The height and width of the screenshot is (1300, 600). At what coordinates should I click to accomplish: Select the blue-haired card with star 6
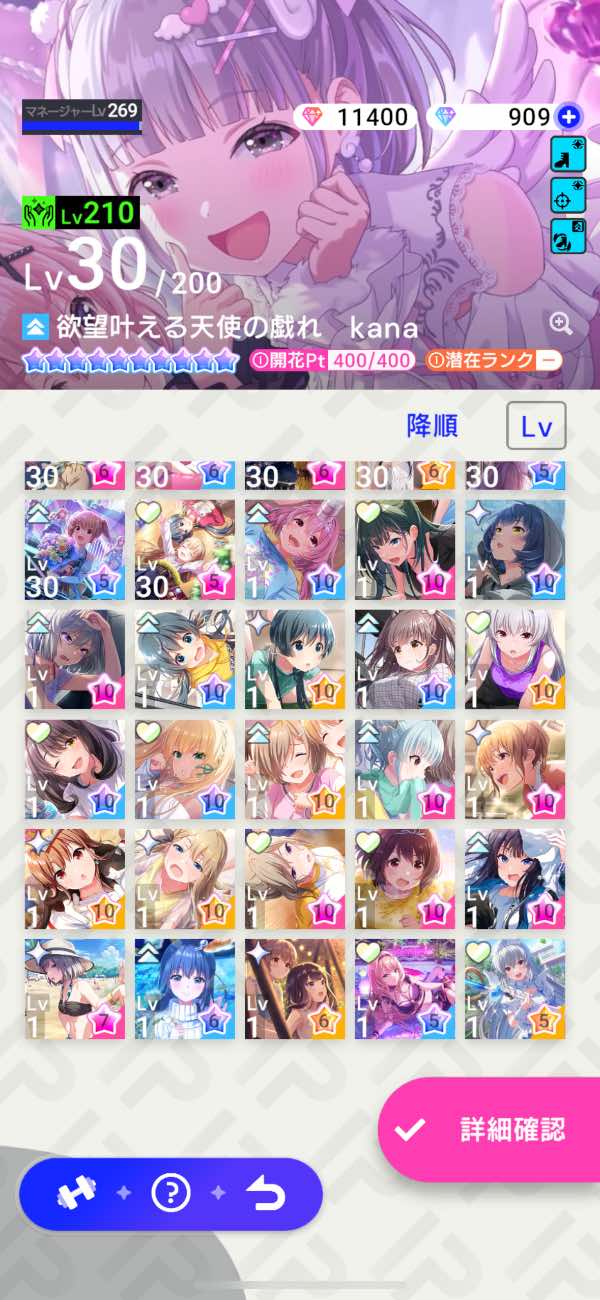[x=185, y=988]
